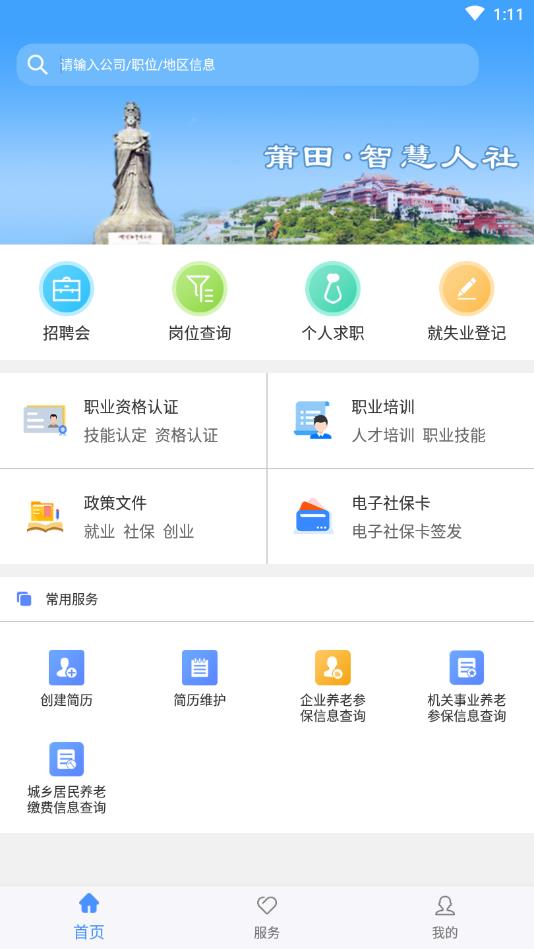Switch to the 服务 tab
534x949 pixels.
tap(266, 918)
